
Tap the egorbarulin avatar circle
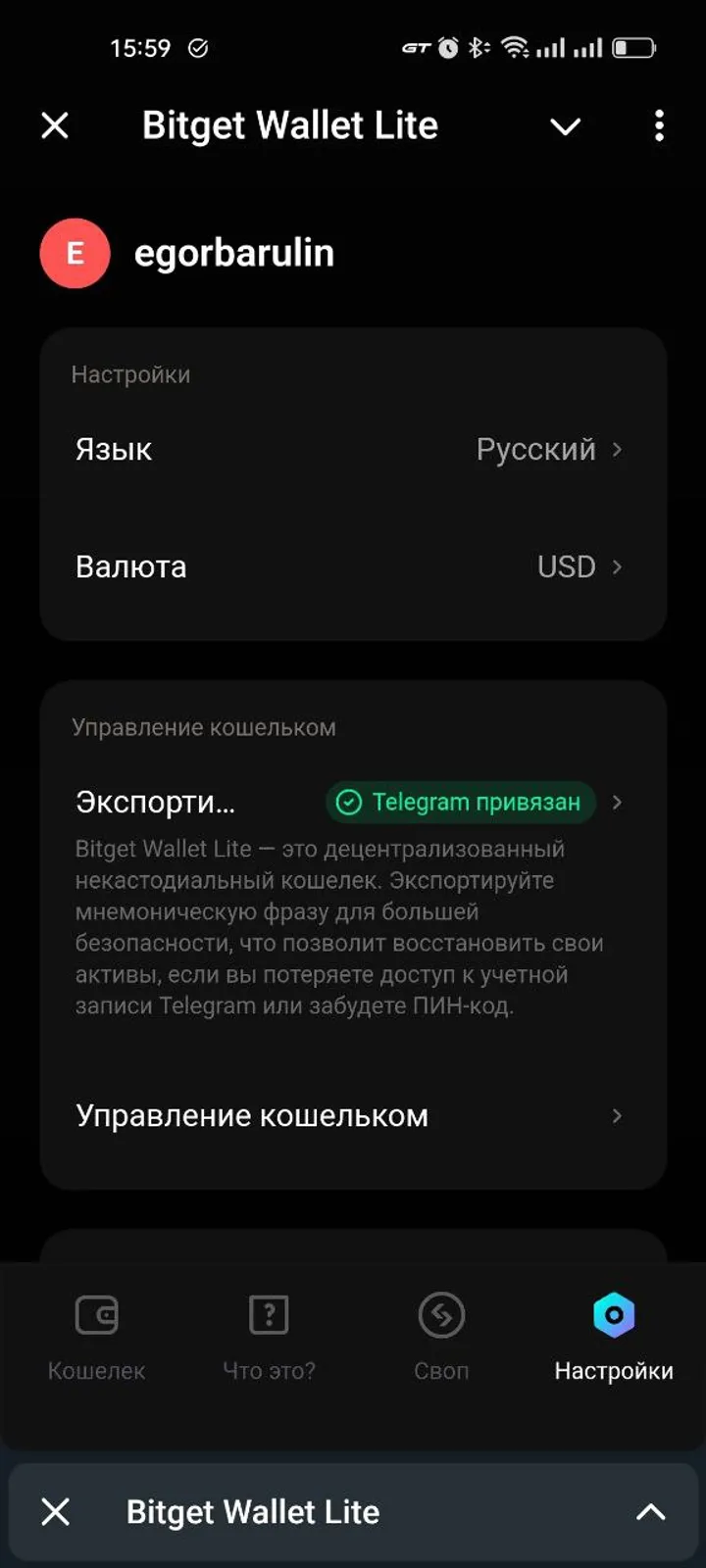tap(75, 253)
